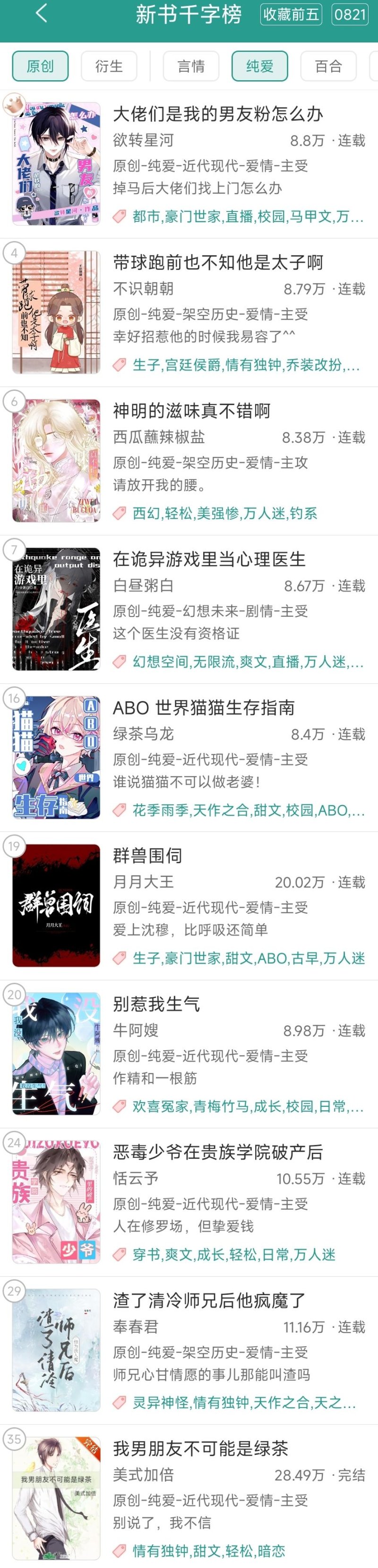The height and width of the screenshot is (1568, 378).
Task: View the novel 别惹我生气
Action: click(156, 1004)
